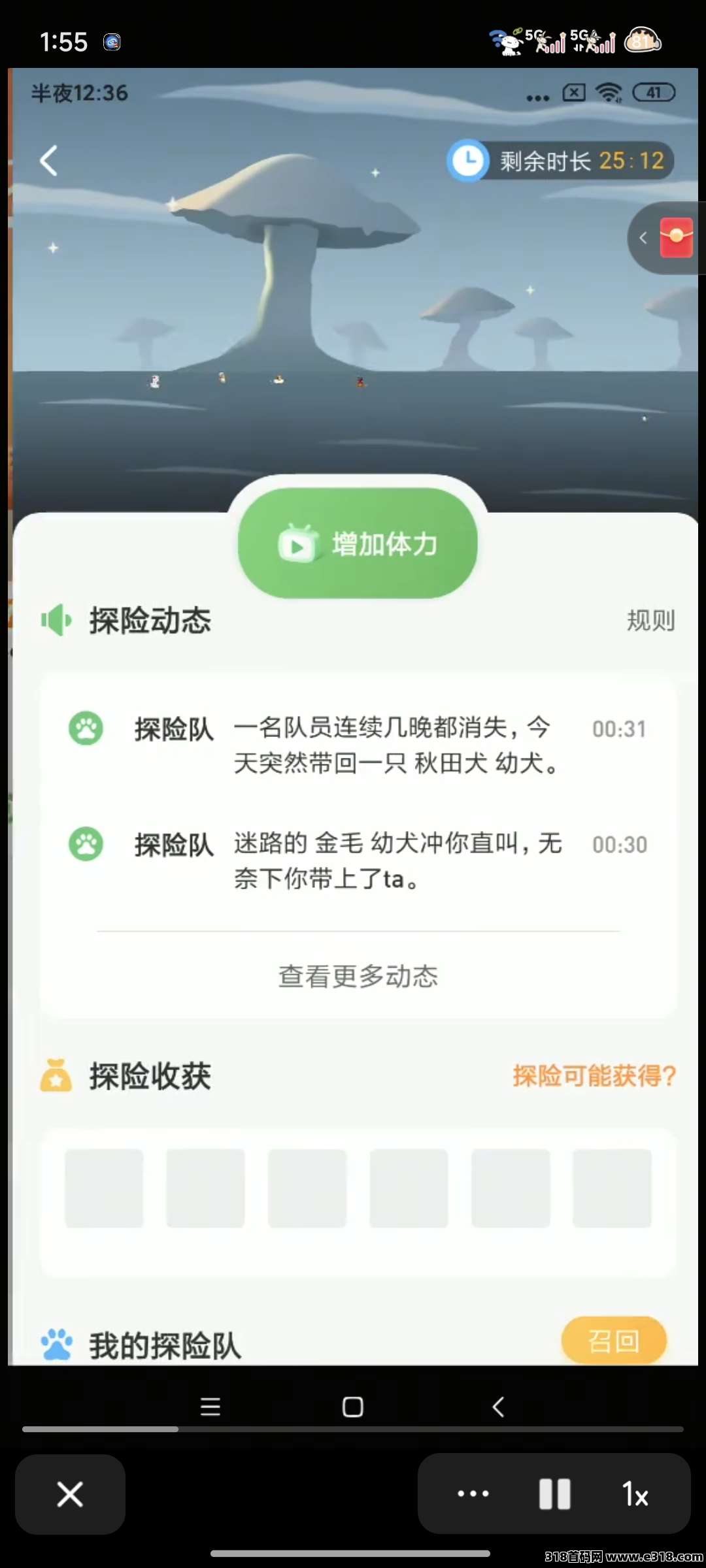Viewport: 706px width, 1568px height.
Task: Change the 1x playback speed
Action: pyautogui.click(x=635, y=1494)
